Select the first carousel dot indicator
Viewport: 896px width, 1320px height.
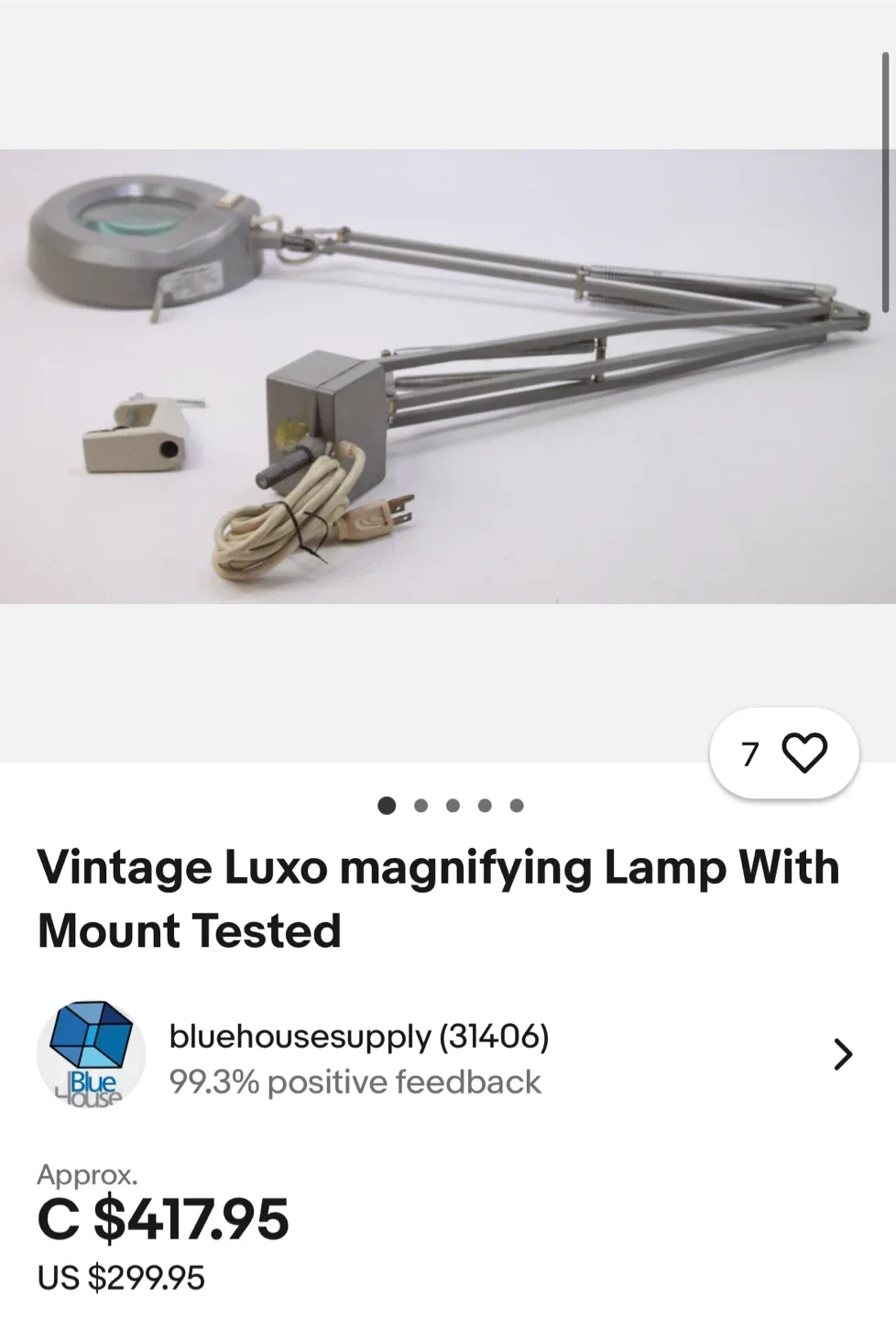tap(388, 806)
